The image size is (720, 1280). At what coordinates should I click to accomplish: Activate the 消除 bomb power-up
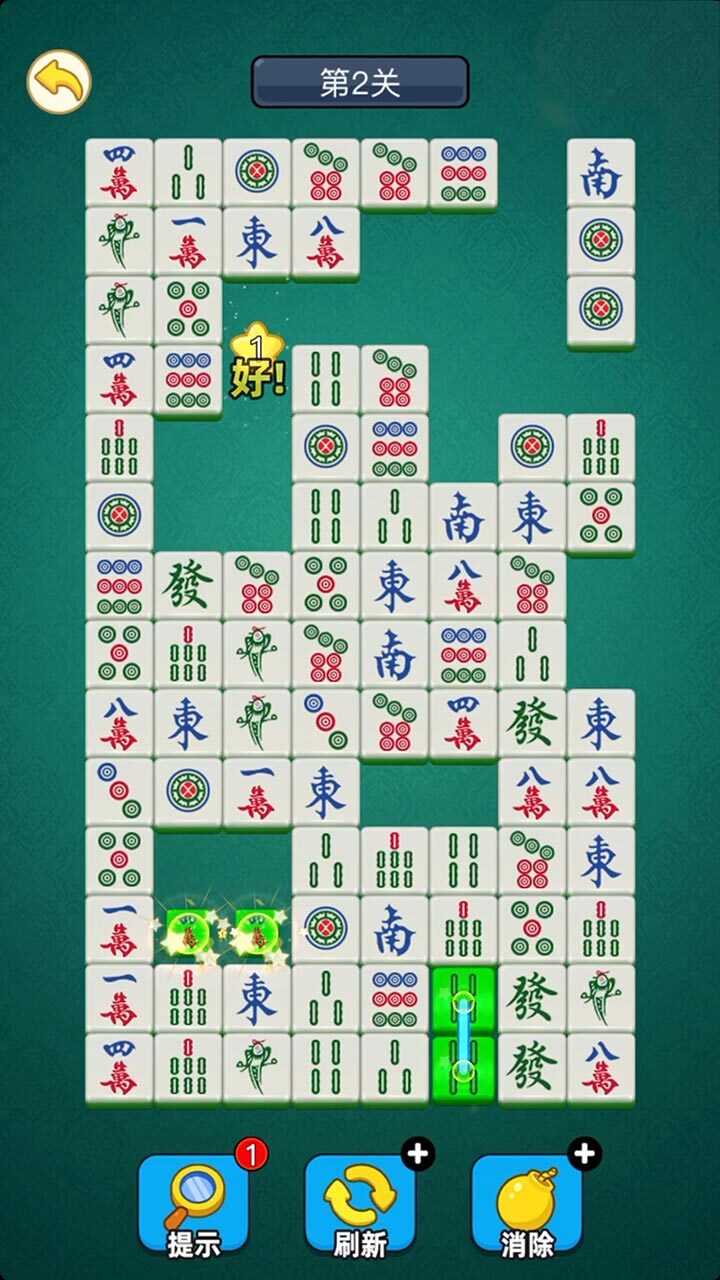527,1200
